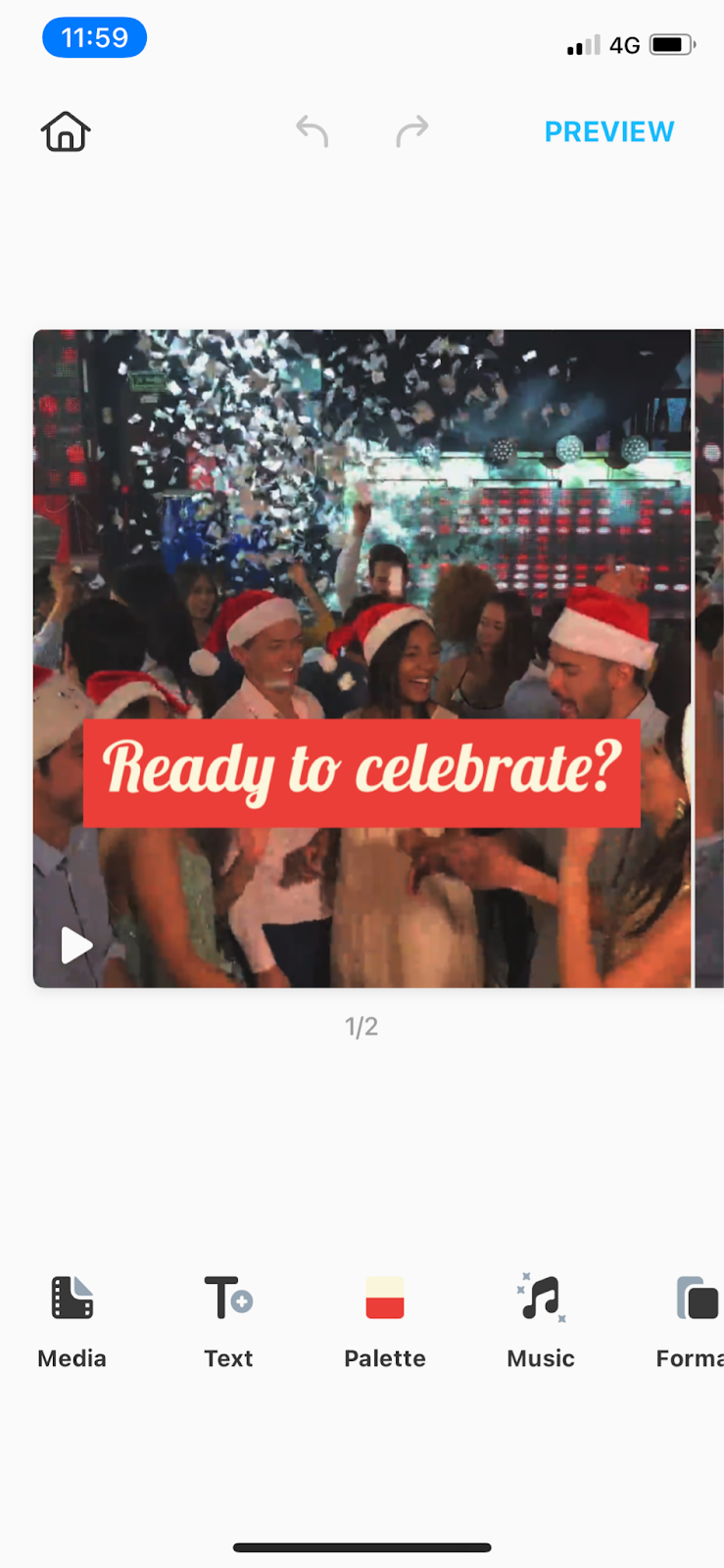Open the Media tool
Image resolution: width=724 pixels, height=1568 pixels.
click(72, 1320)
